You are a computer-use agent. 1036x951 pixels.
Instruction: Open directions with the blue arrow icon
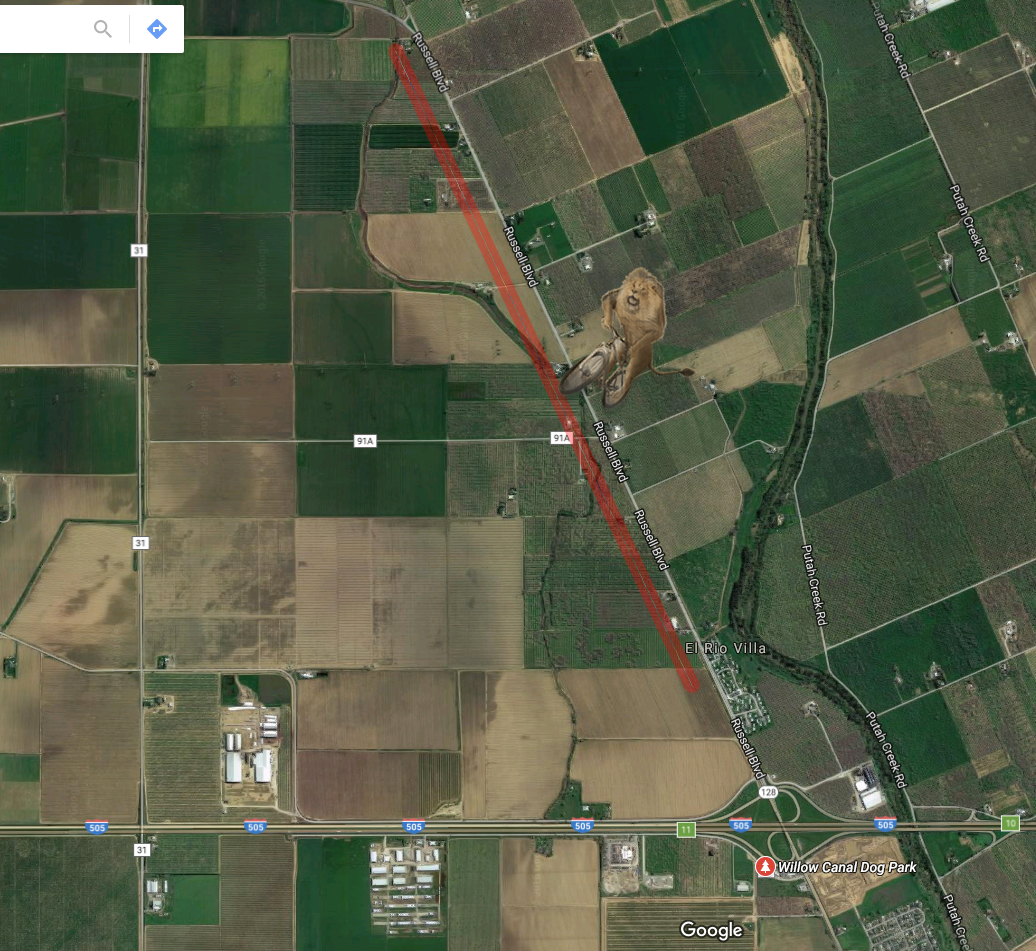[156, 29]
